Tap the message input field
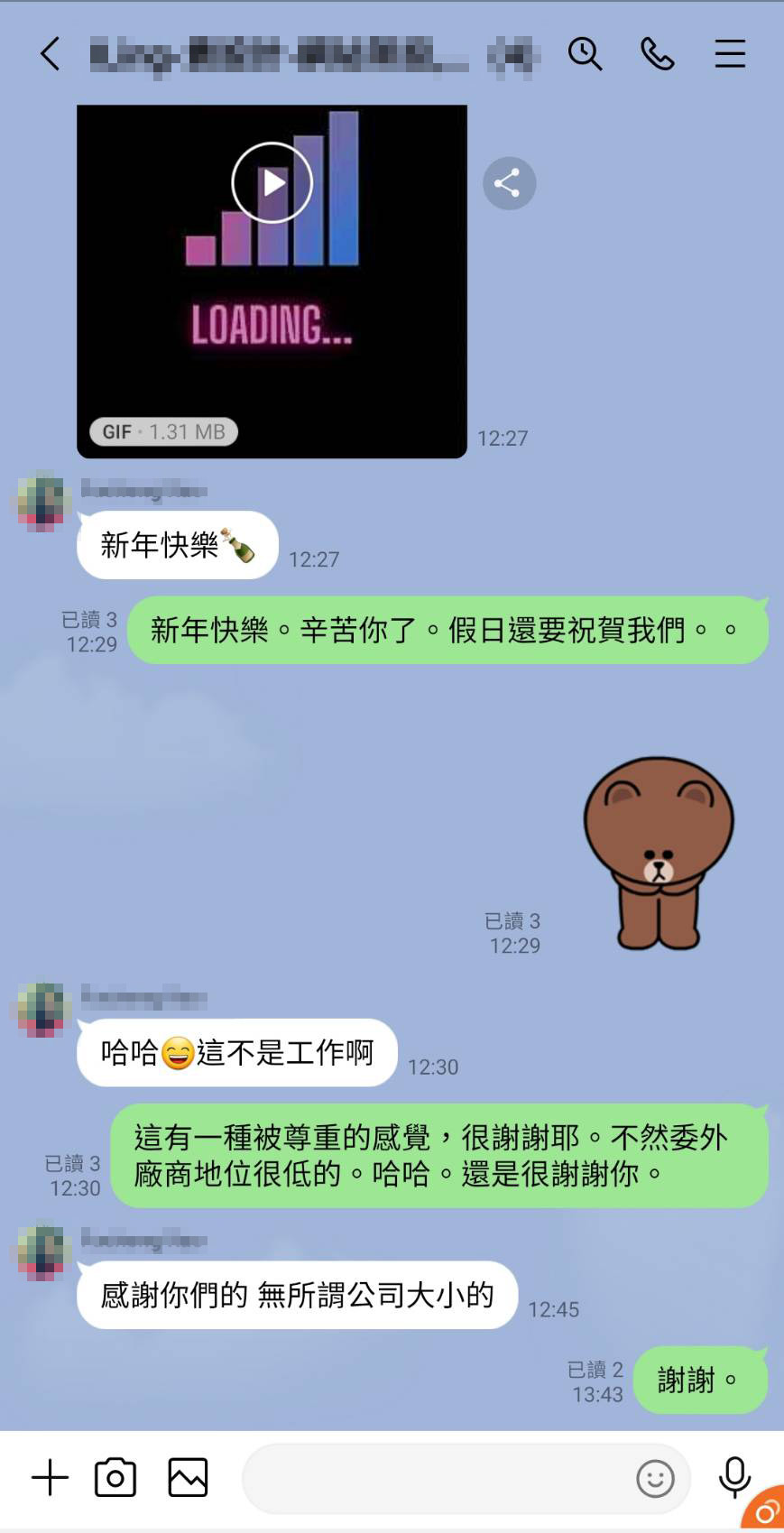Viewport: 784px width, 1533px height. 435,1479
